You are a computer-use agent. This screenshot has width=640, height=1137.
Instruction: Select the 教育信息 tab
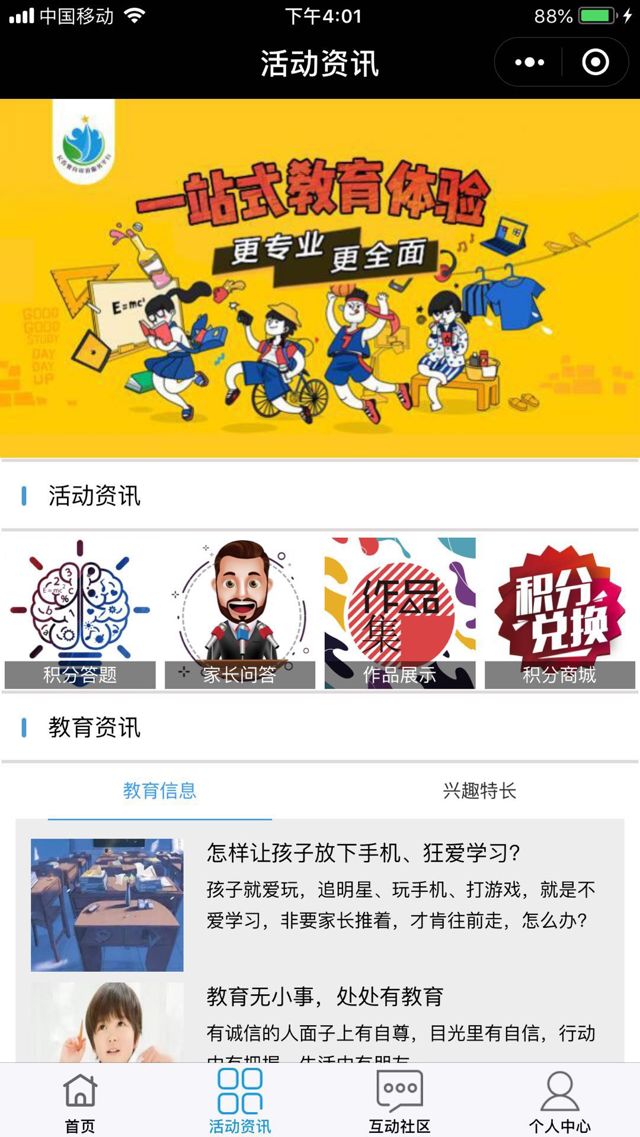[160, 791]
